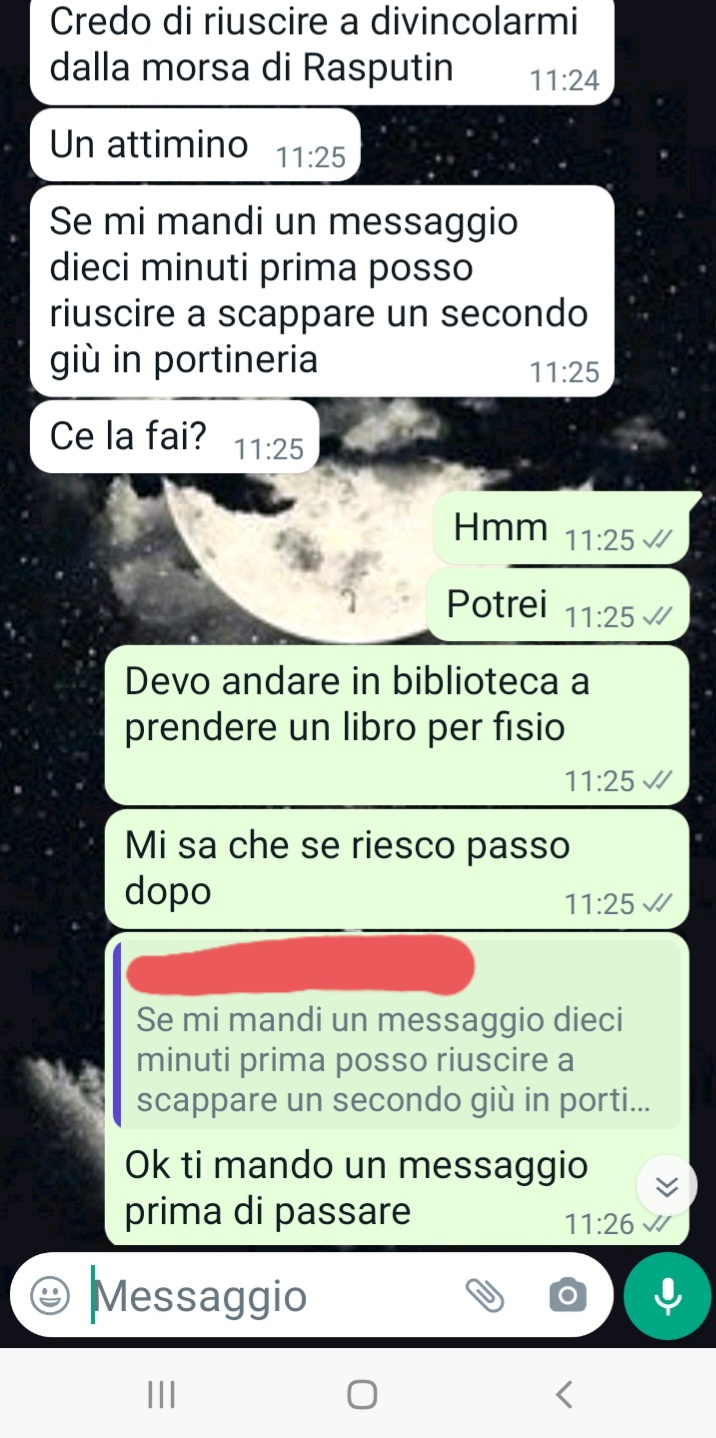Jump to the latest messages

click(x=667, y=1186)
